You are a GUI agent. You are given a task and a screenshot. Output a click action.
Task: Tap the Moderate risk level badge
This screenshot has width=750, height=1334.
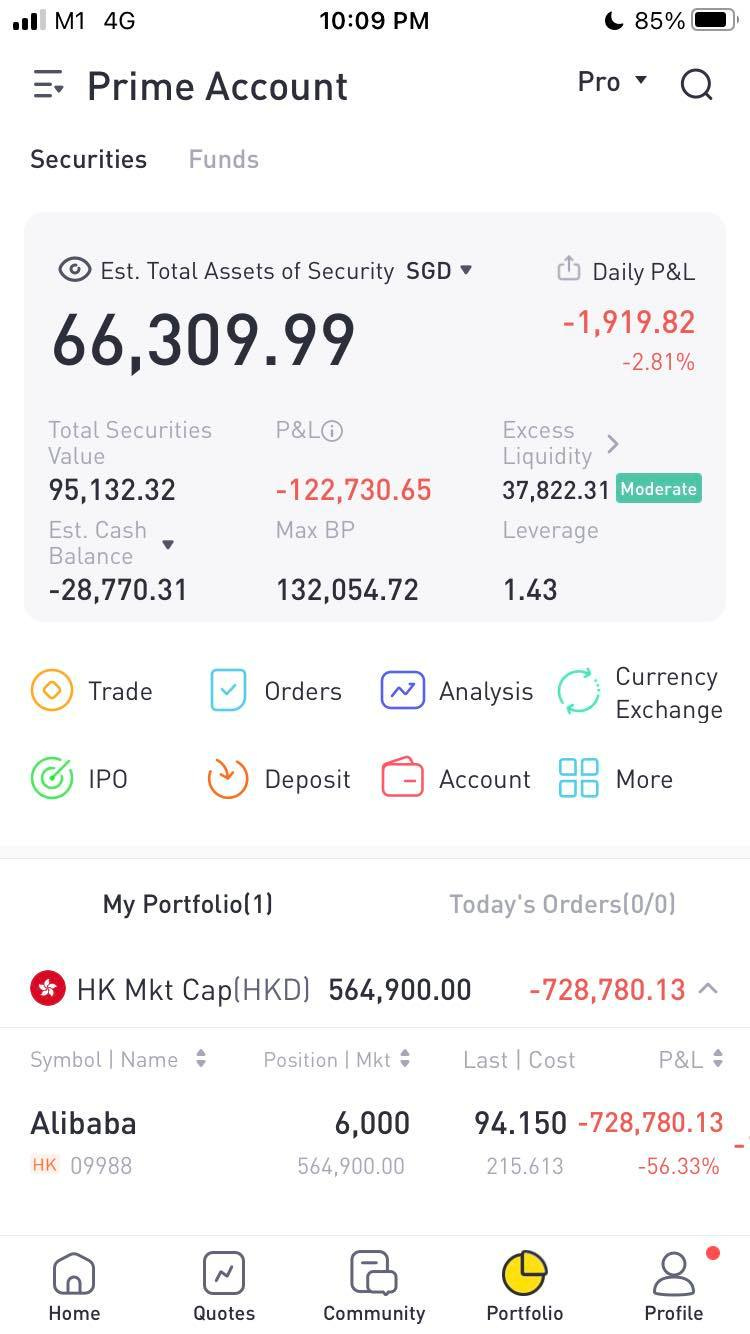tap(658, 489)
